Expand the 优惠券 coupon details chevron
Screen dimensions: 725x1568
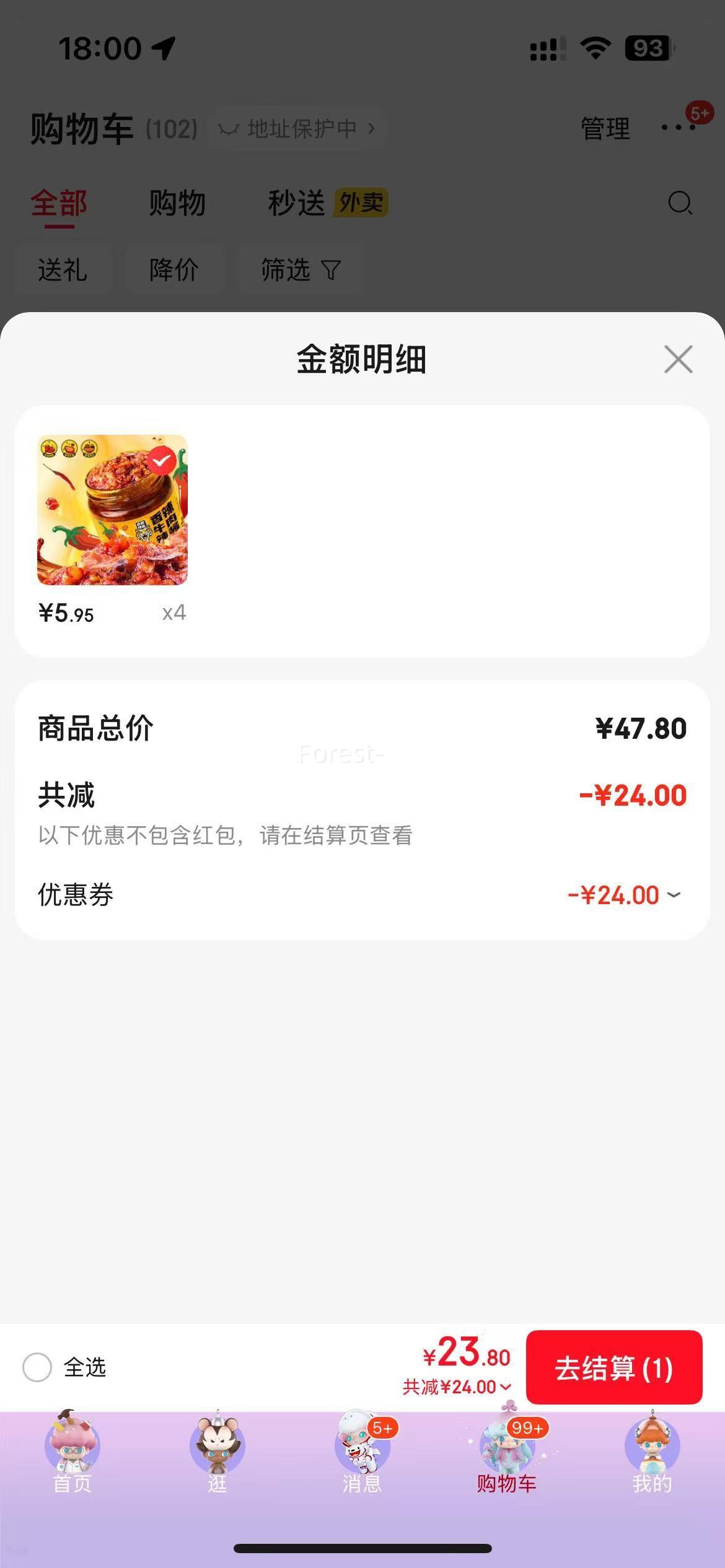click(x=674, y=895)
